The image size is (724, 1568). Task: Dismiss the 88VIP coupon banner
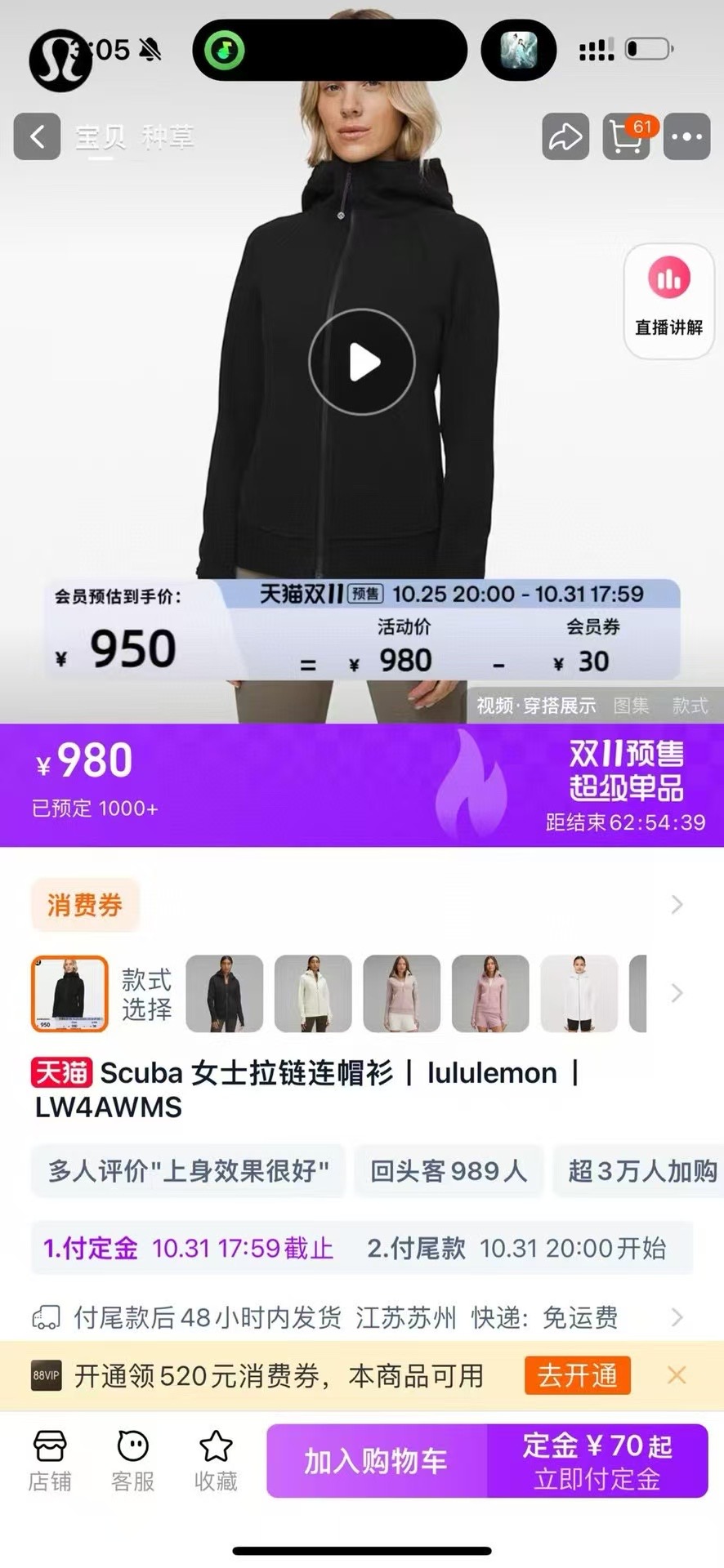point(677,1375)
